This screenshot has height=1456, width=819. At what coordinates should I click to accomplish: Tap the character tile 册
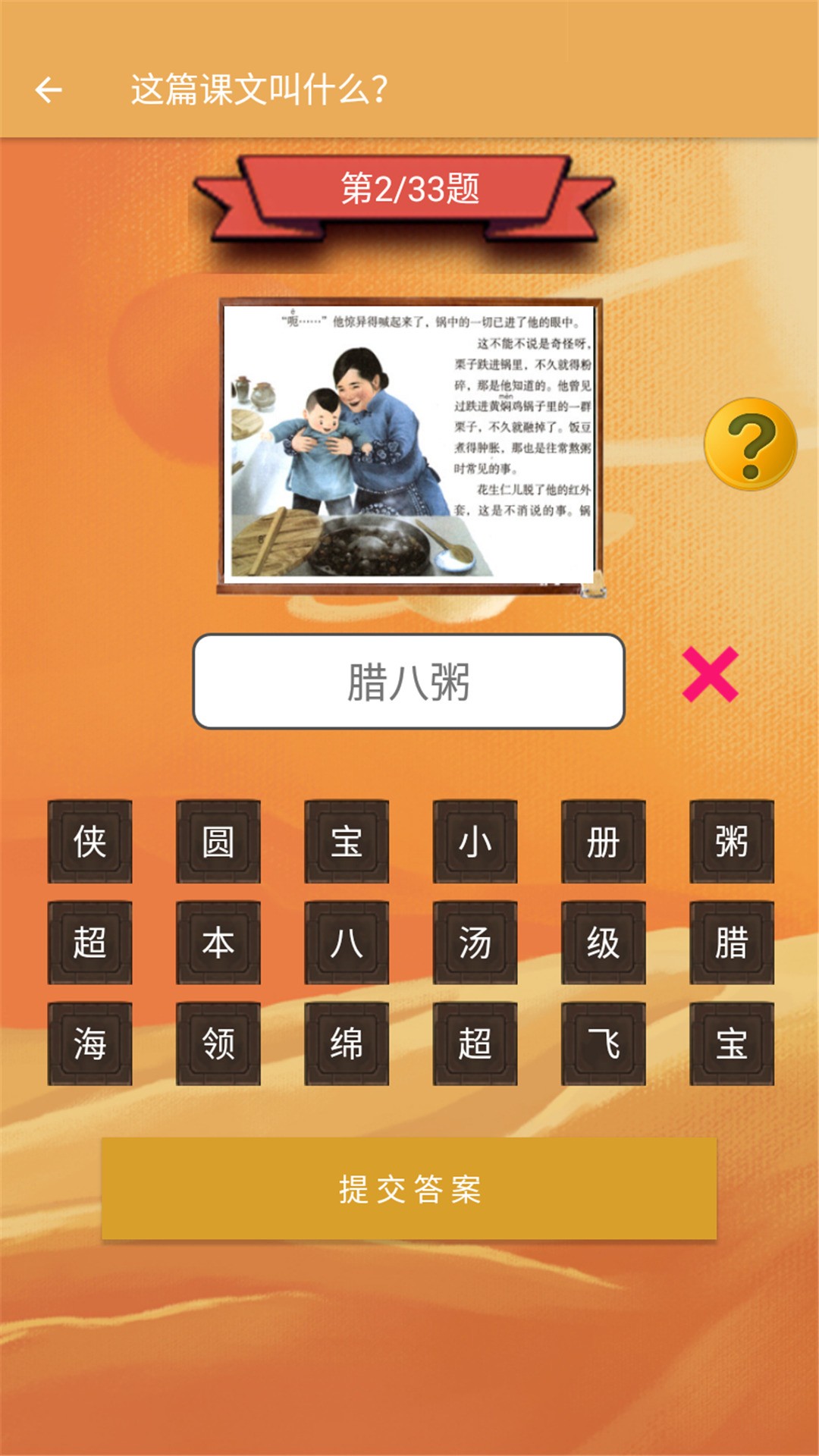click(x=604, y=842)
